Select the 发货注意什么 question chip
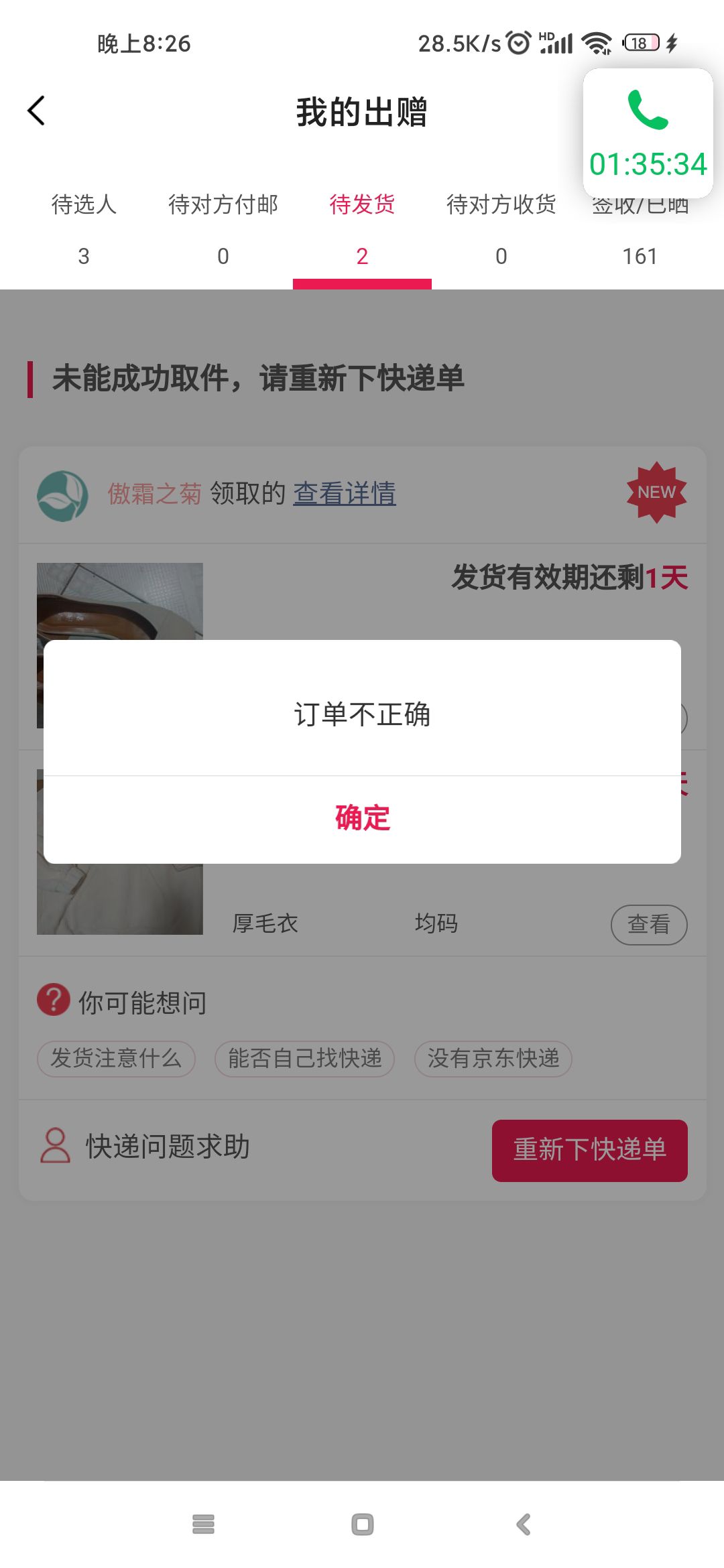 pyautogui.click(x=116, y=1059)
